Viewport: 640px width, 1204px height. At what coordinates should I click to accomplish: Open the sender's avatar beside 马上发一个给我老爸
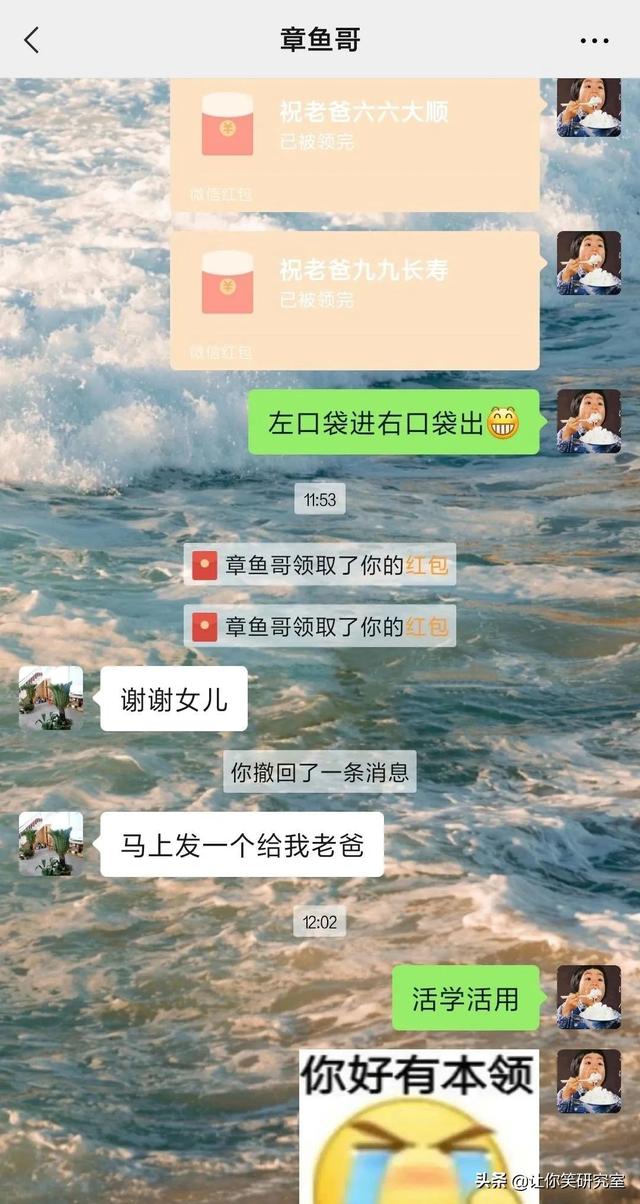(x=51, y=844)
